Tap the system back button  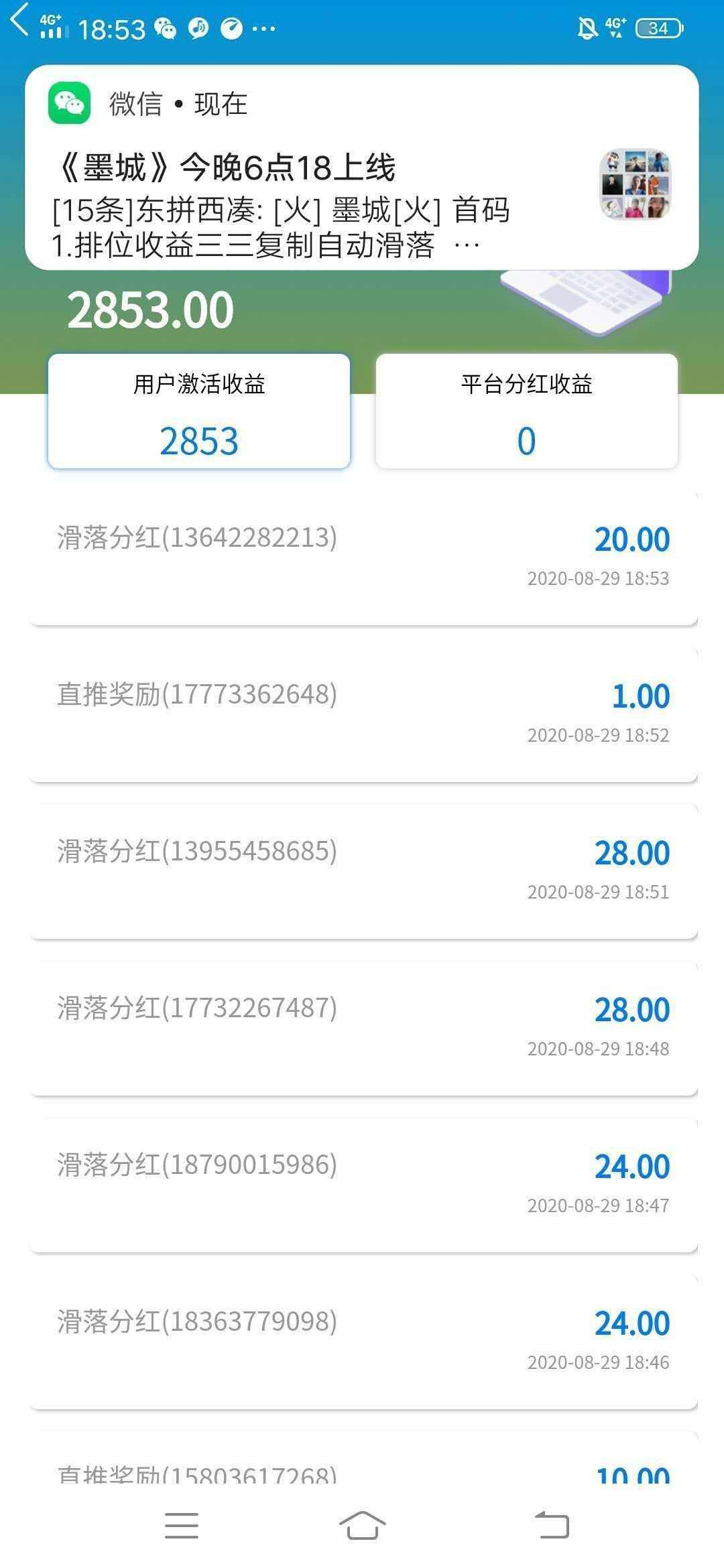point(552,1526)
